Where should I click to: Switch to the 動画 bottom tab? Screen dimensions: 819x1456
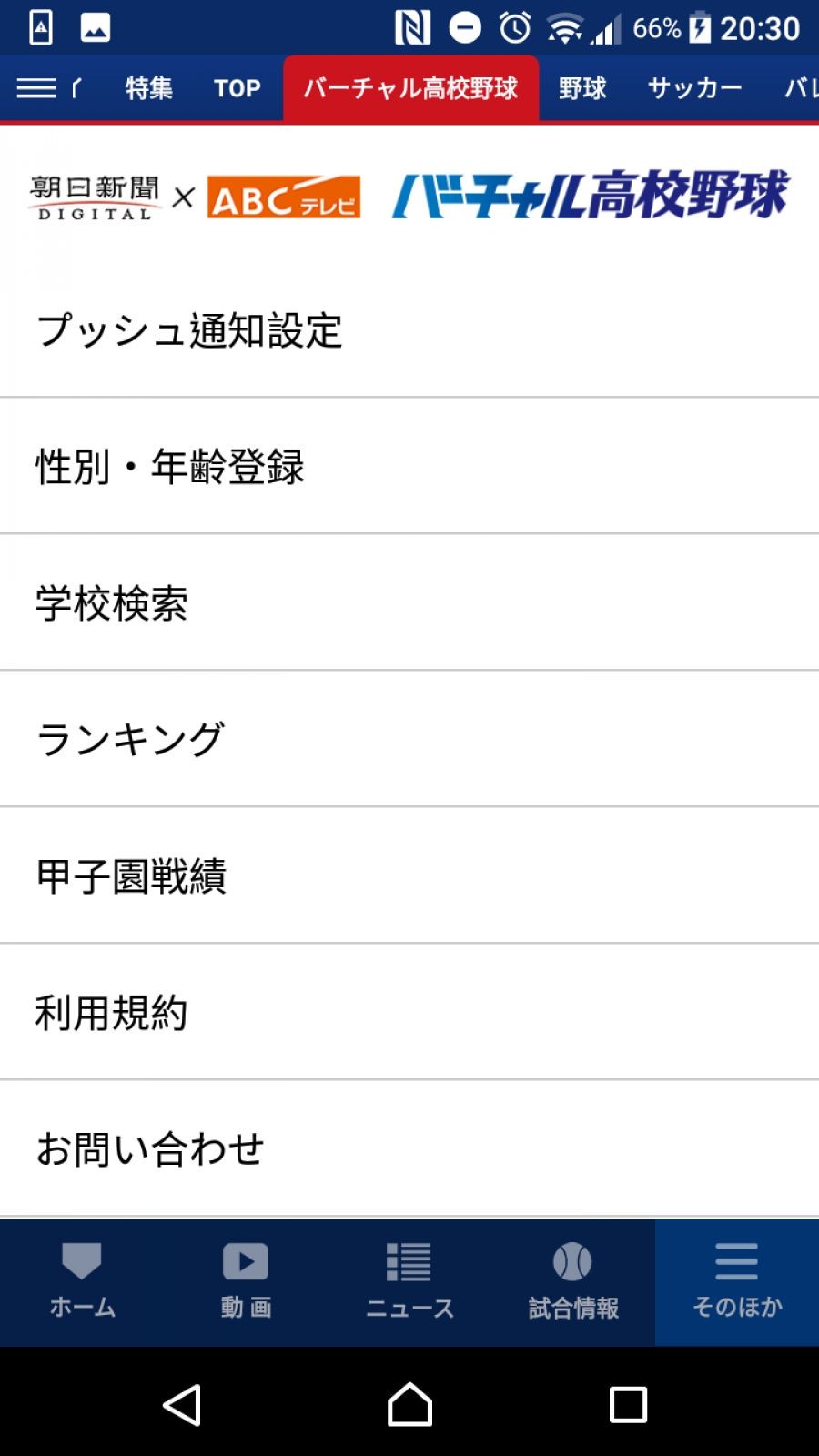coord(246,1281)
